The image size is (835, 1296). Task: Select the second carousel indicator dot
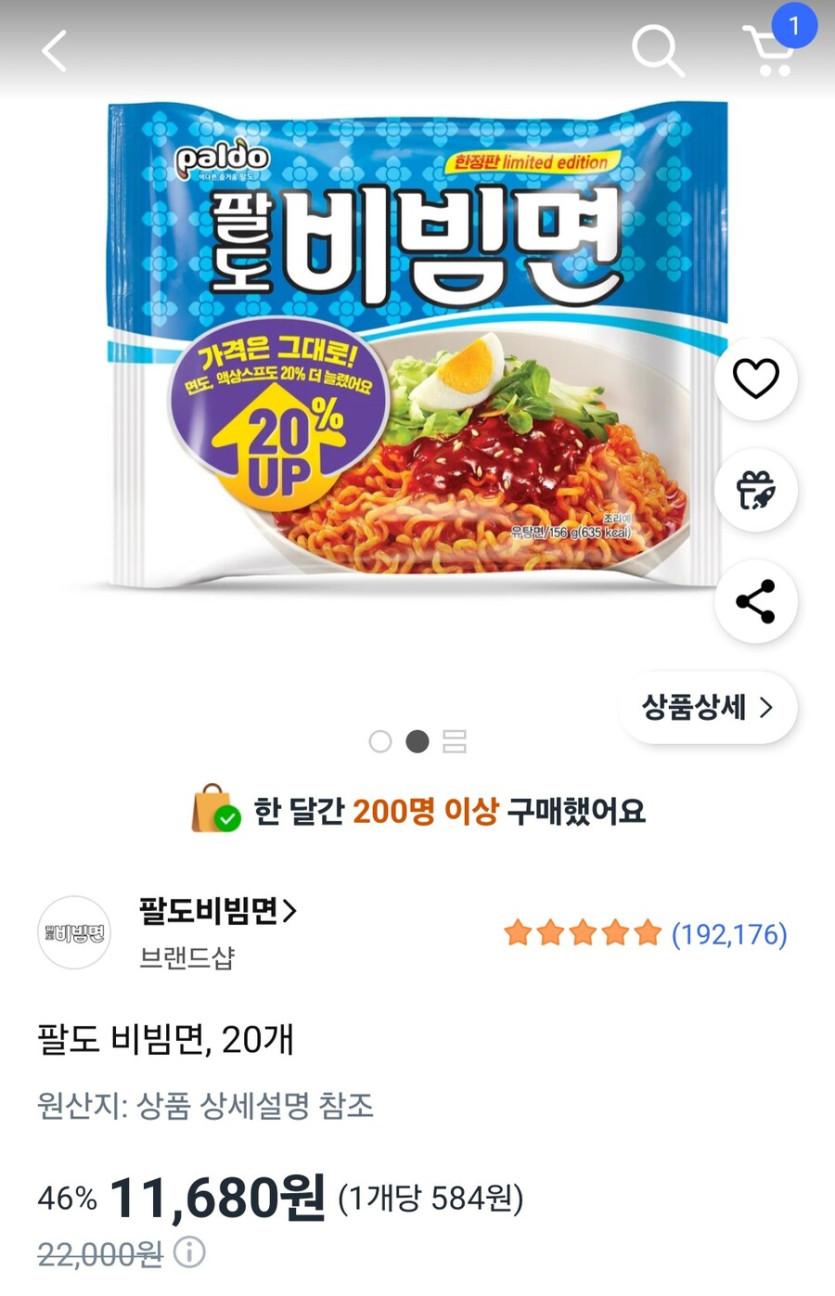click(416, 742)
